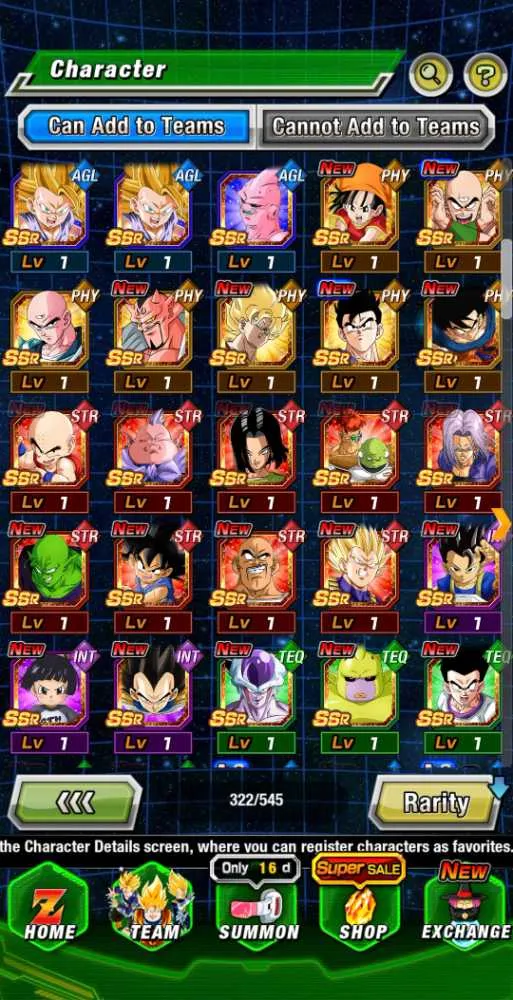This screenshot has width=513, height=1000.
Task: Open the Team menu
Action: 154,908
